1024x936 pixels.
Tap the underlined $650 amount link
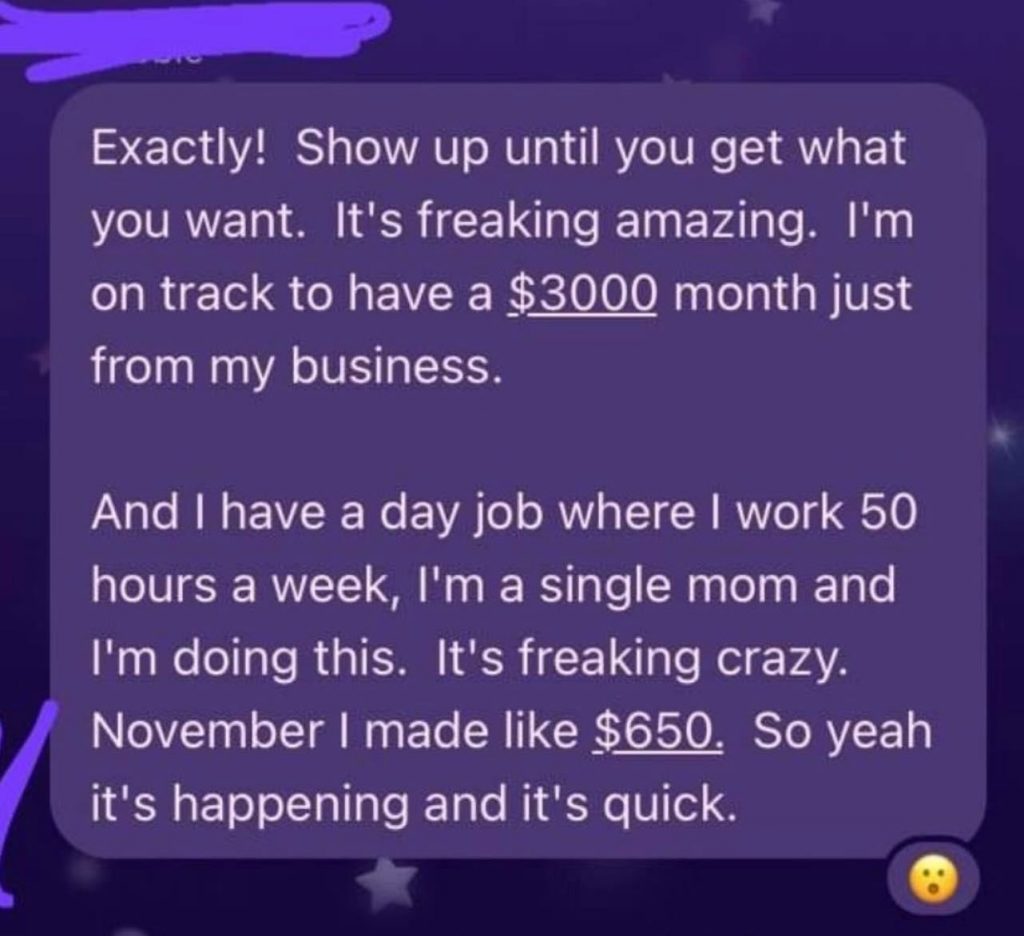click(x=657, y=731)
